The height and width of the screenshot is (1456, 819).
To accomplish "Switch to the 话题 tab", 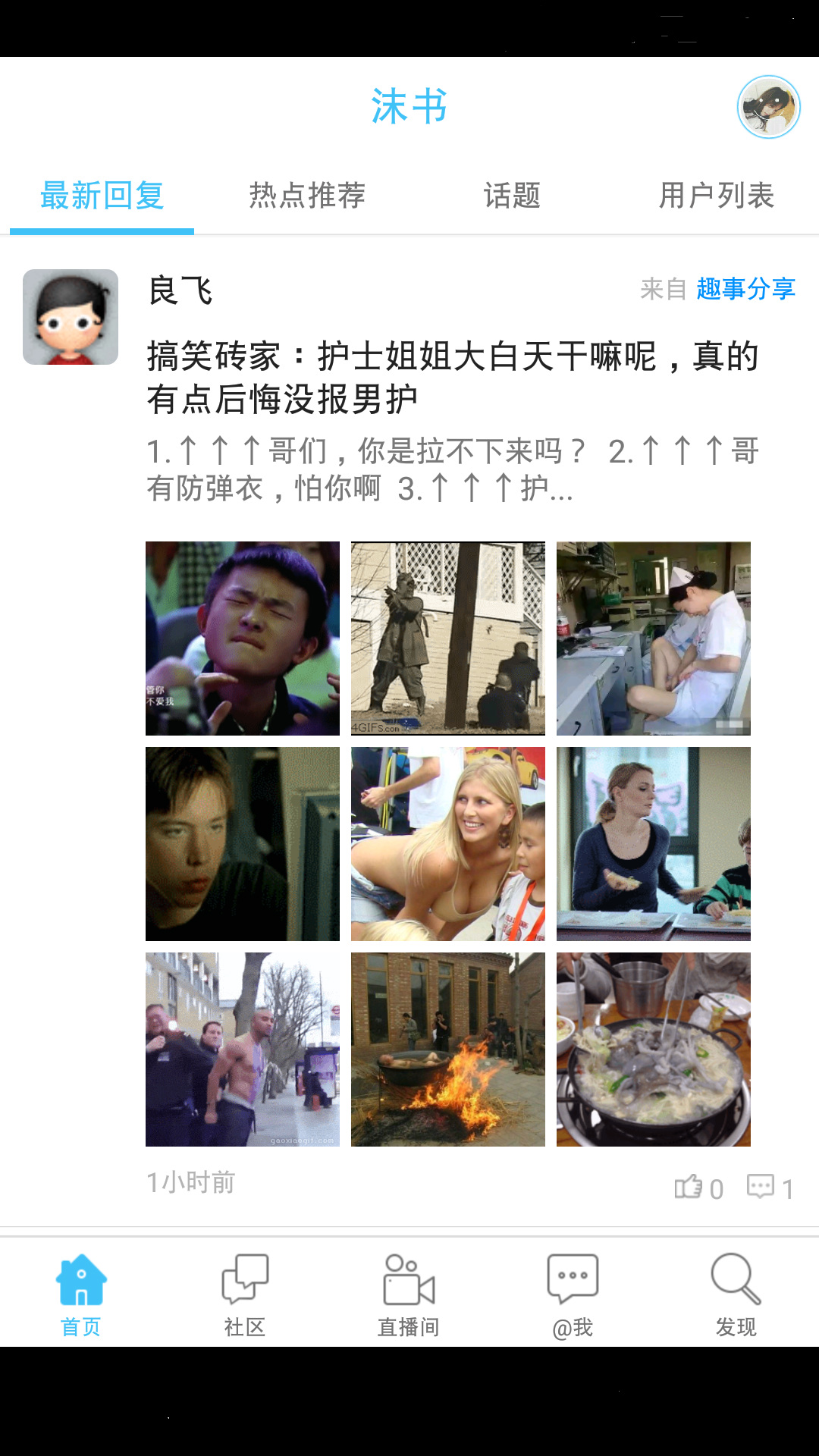I will pos(512,196).
